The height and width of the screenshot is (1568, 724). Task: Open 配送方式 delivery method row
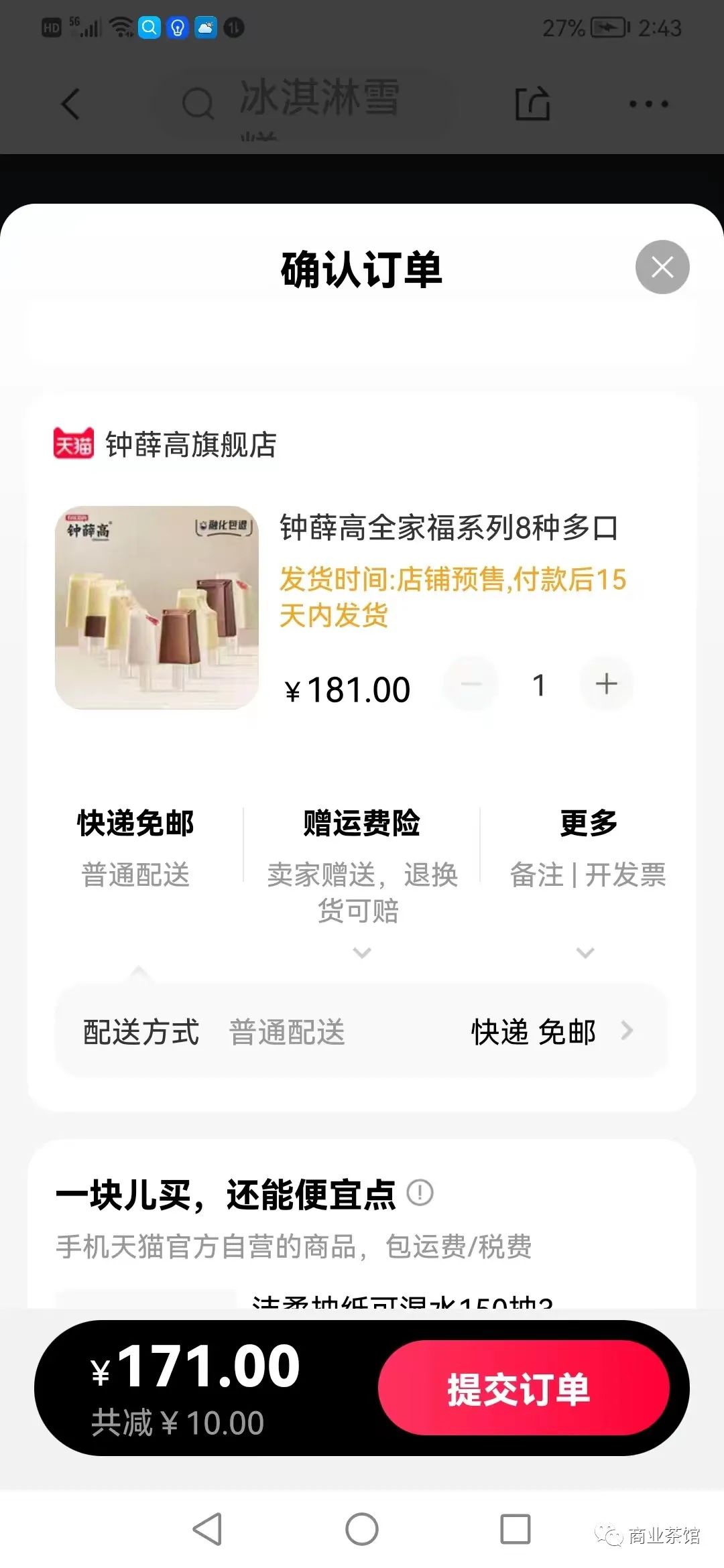coord(361,1031)
